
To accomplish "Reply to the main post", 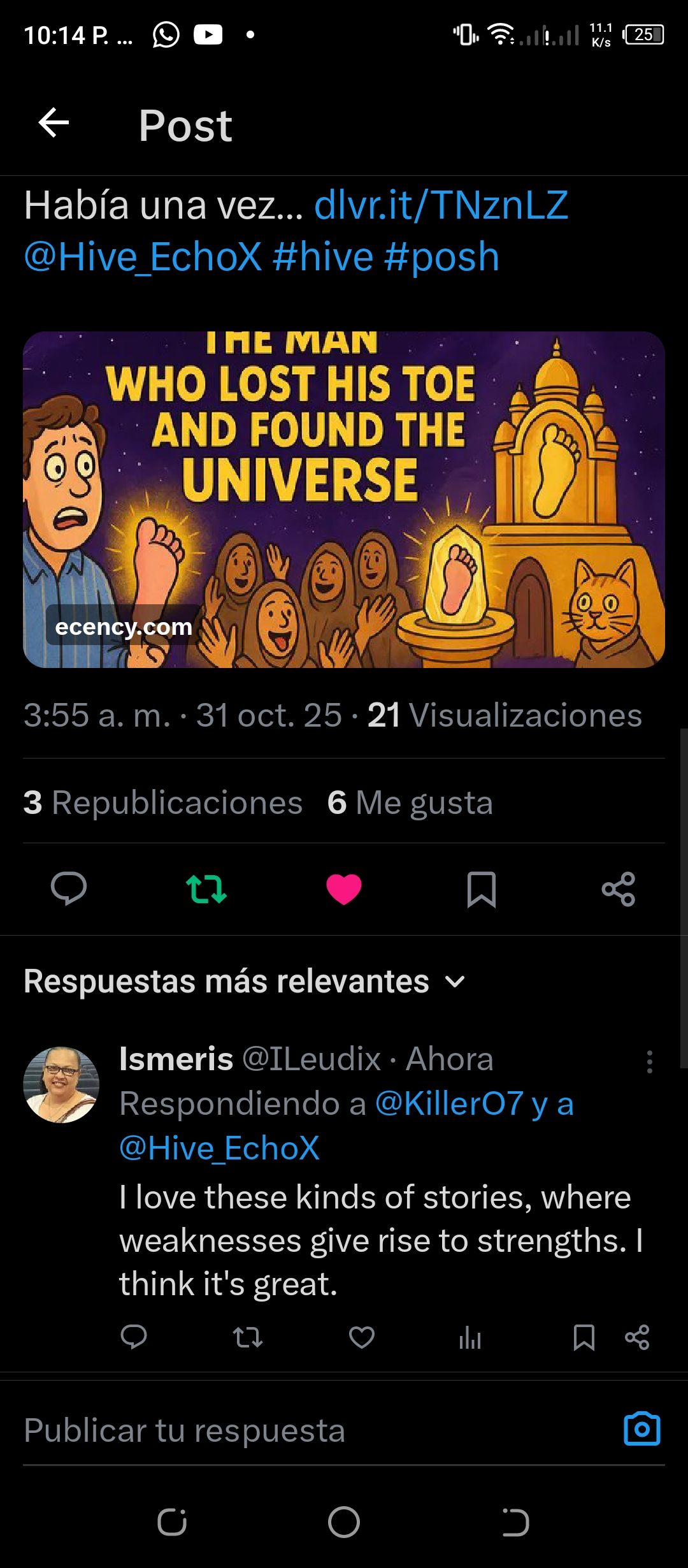I will click(69, 889).
